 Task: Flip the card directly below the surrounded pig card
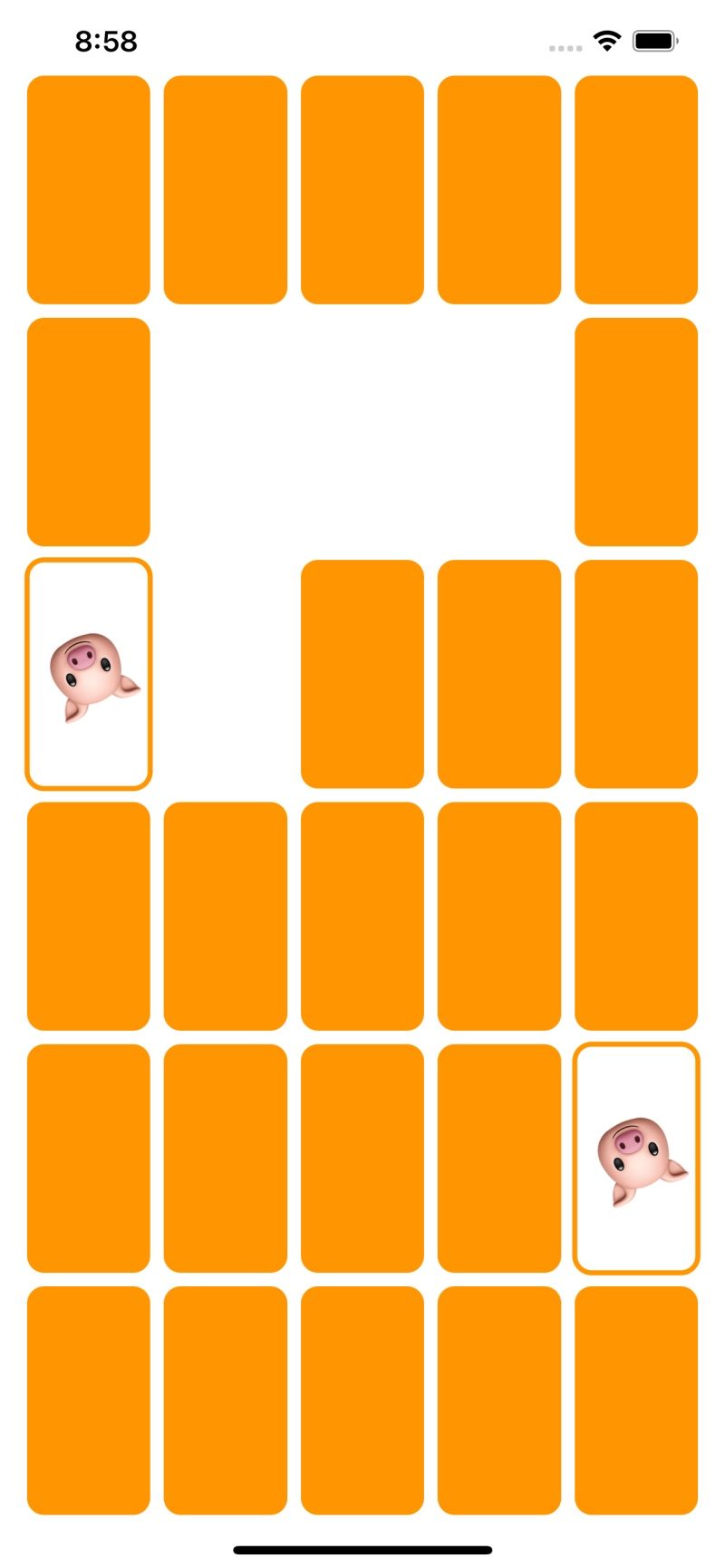[636, 1400]
